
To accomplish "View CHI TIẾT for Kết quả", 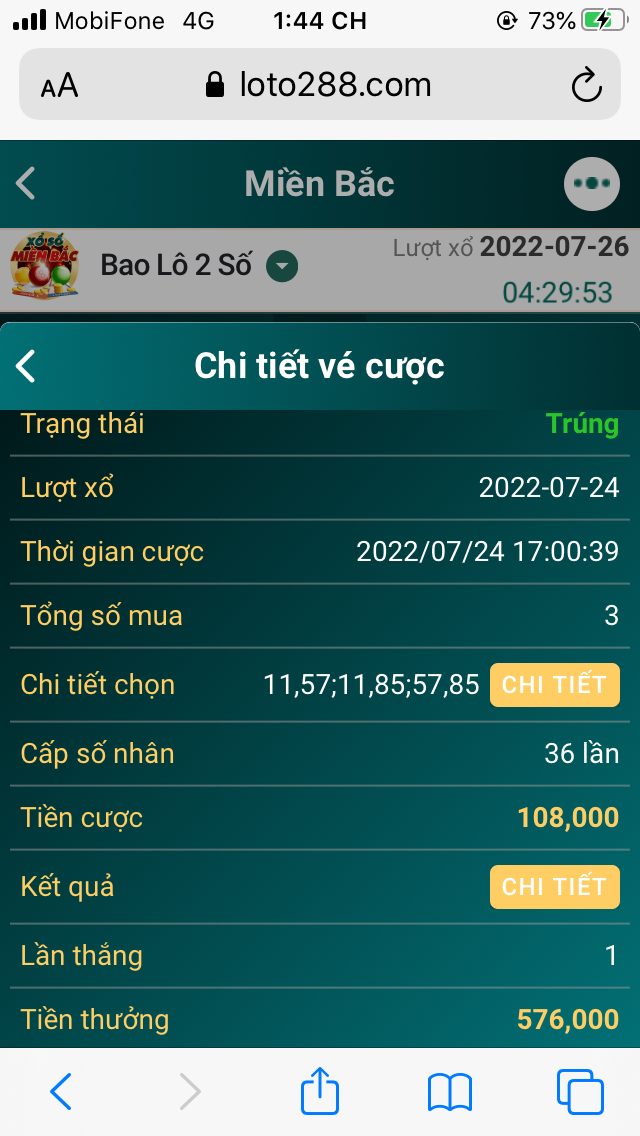I will pyautogui.click(x=554, y=887).
